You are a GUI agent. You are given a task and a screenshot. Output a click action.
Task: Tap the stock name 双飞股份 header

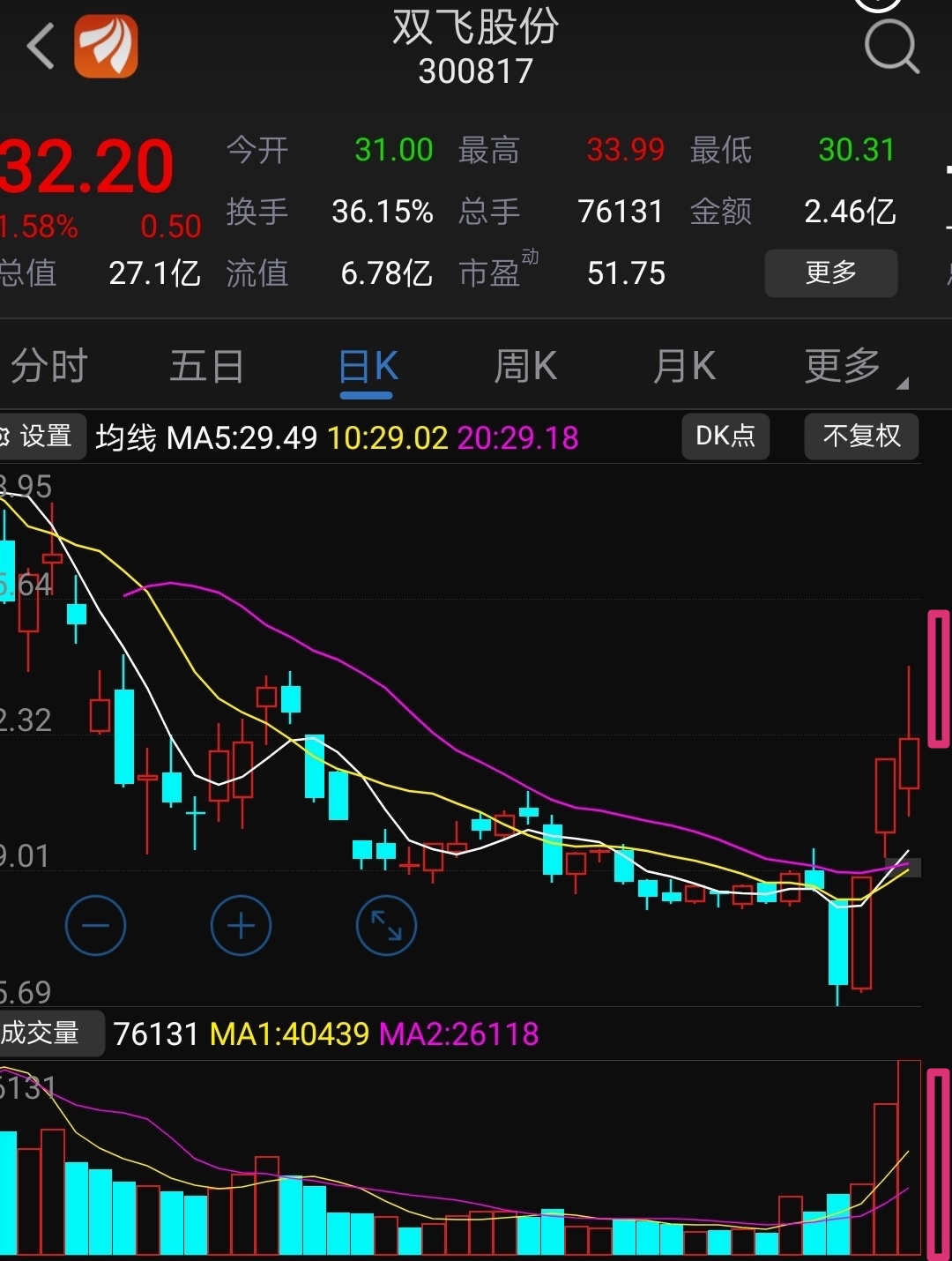coord(476,28)
